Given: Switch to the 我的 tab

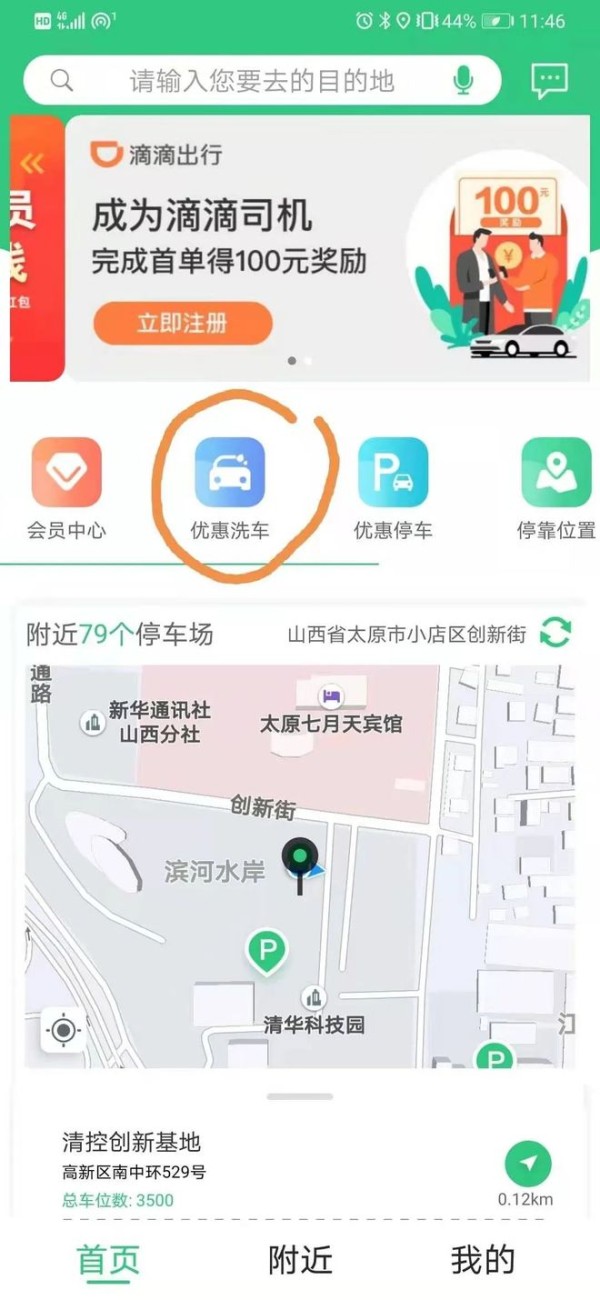Looking at the screenshot, I should click(482, 1260).
